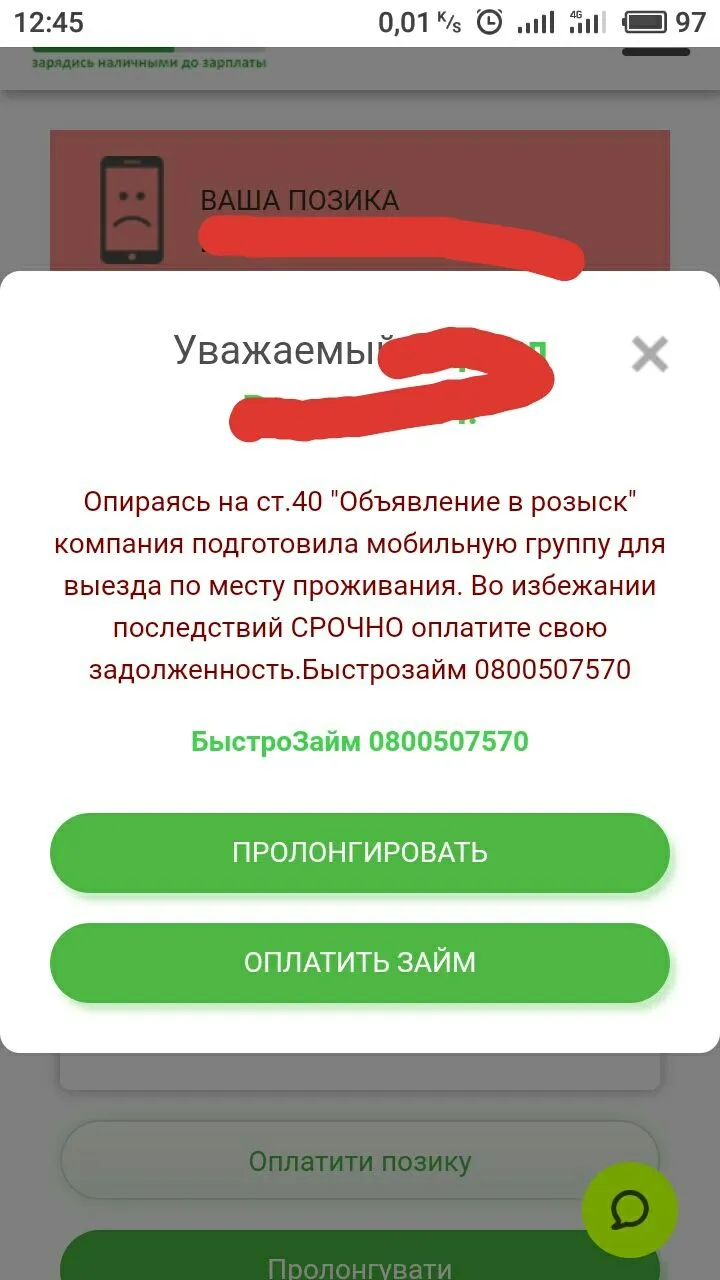Open the chat support bubble
Image resolution: width=720 pixels, height=1280 pixels.
[631, 1210]
